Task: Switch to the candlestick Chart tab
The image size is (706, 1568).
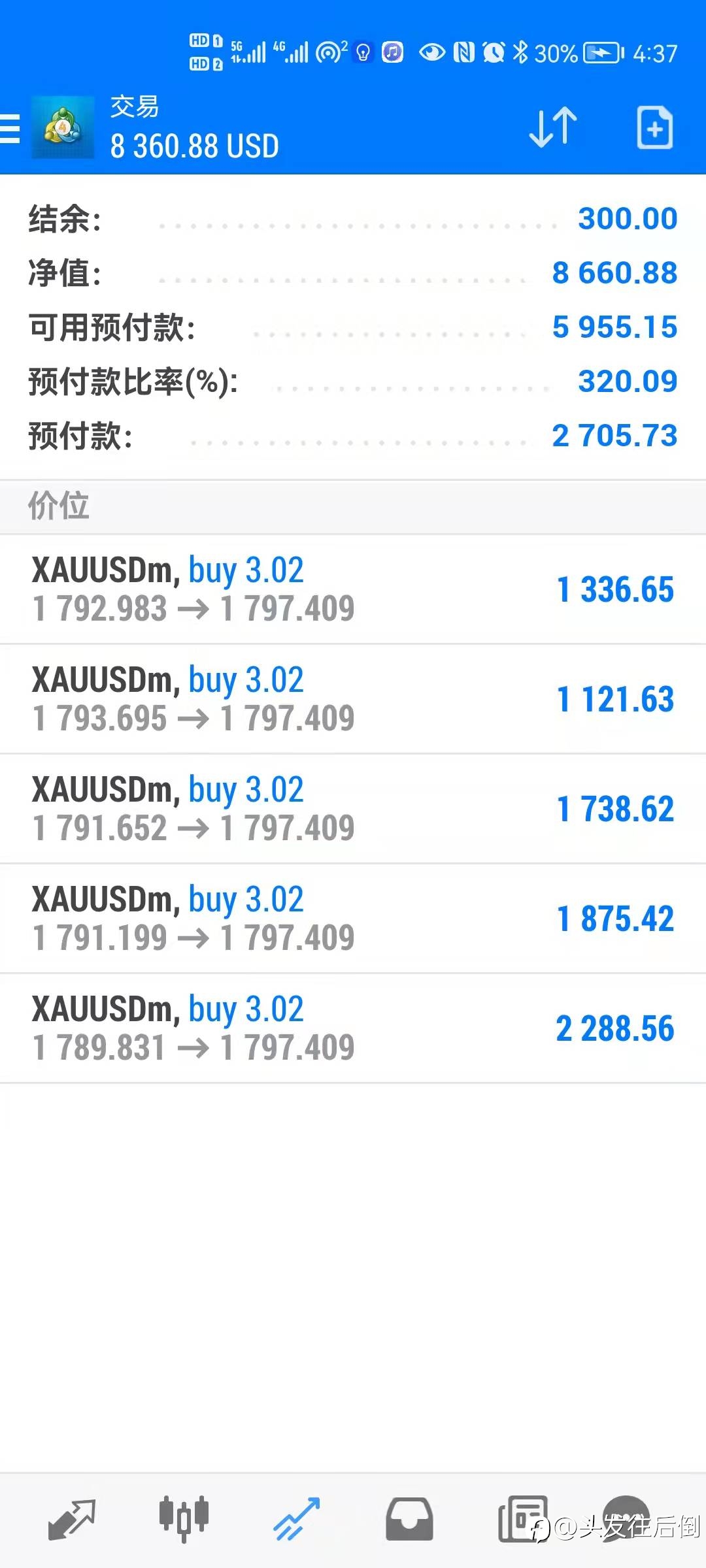Action: [184, 1520]
